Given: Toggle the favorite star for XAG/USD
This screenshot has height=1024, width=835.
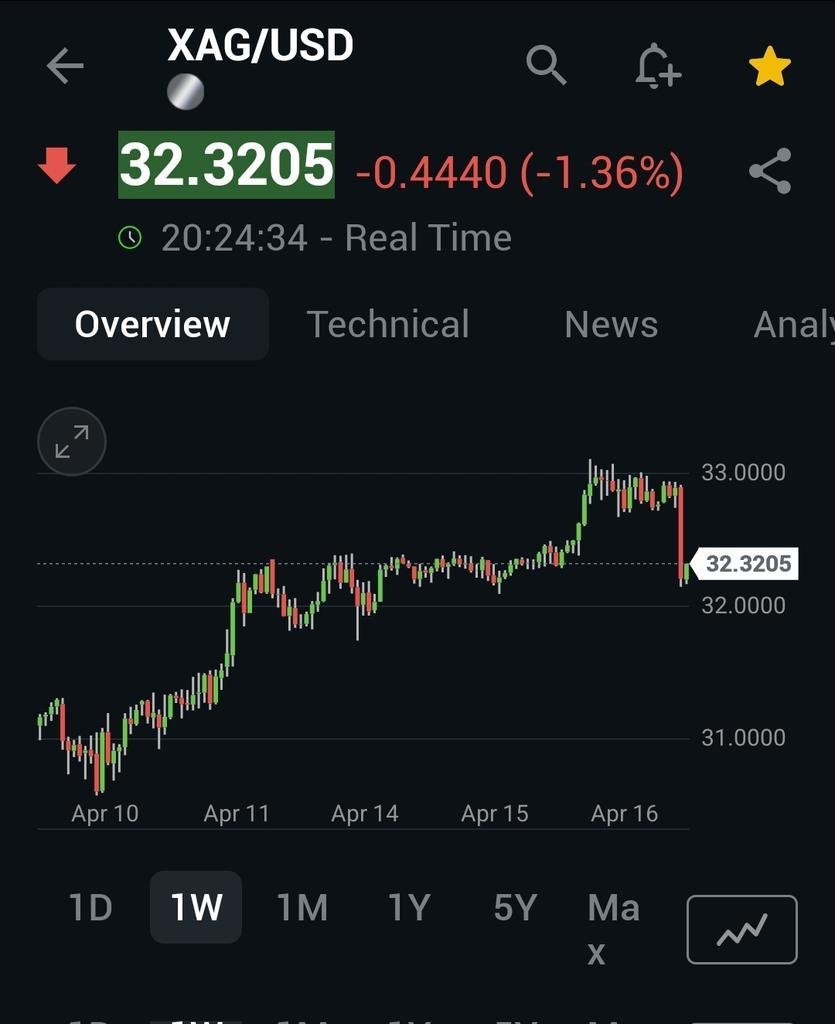Looking at the screenshot, I should pyautogui.click(x=769, y=67).
